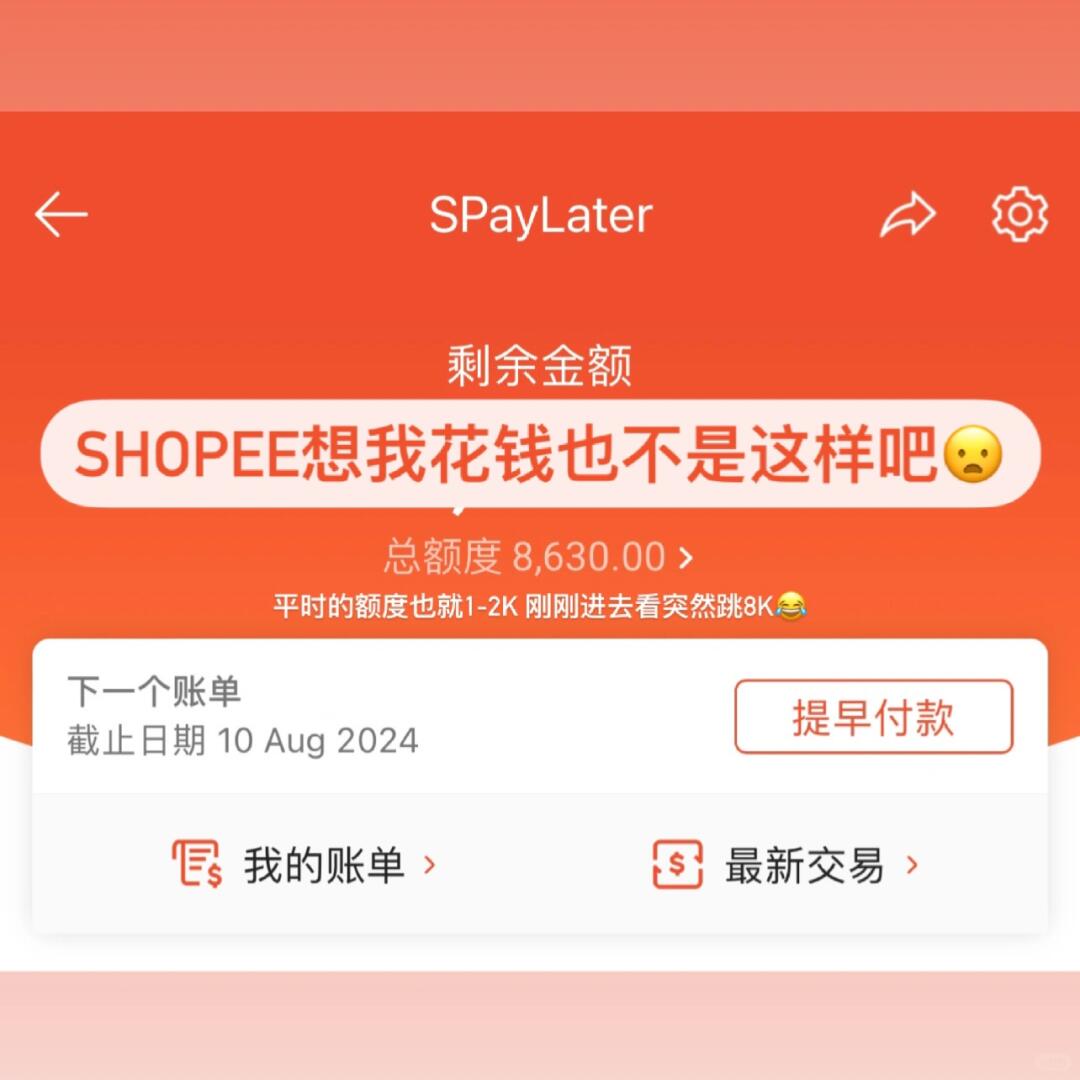Screen dimensions: 1080x1080
Task: Open SPayLater settings gear
Action: pos(1019,215)
